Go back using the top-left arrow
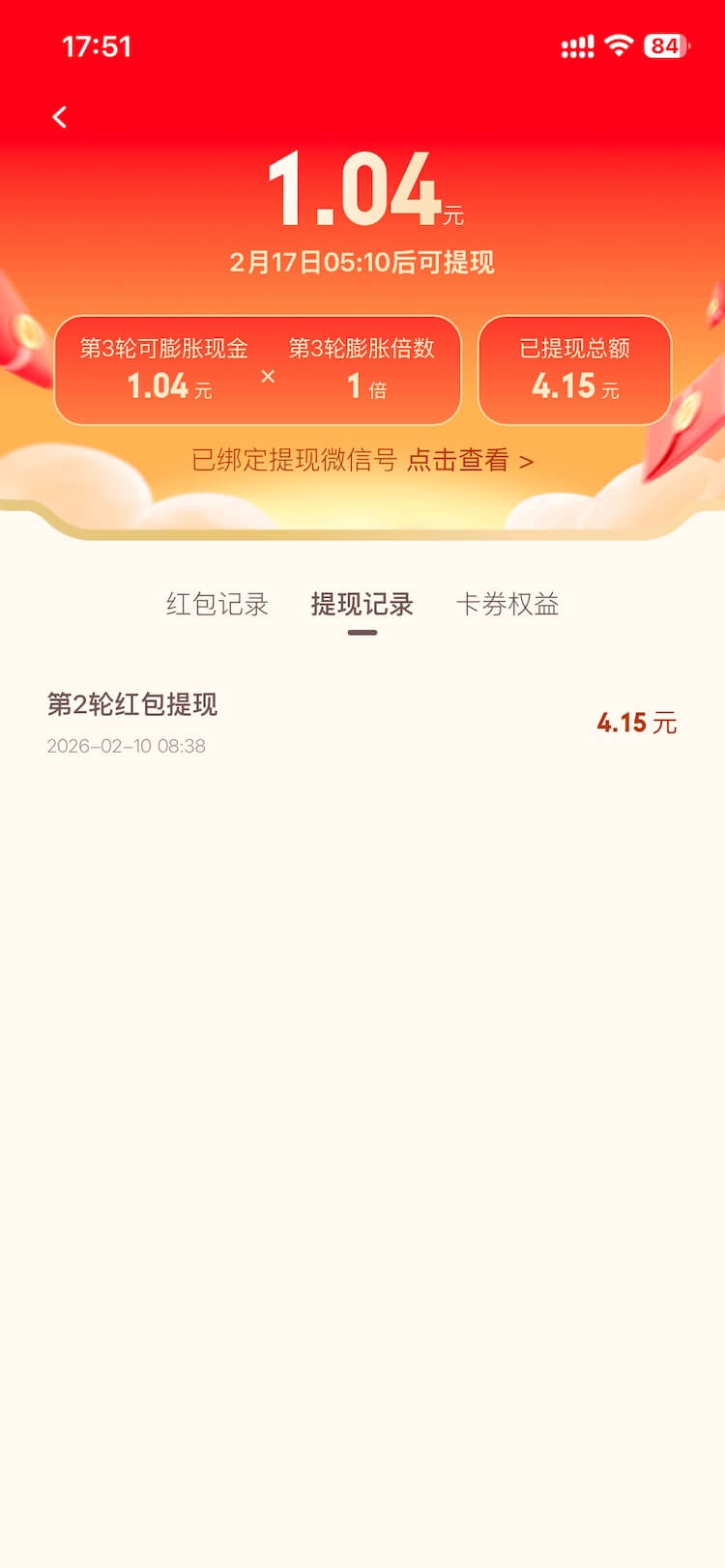This screenshot has width=725, height=1568. (60, 118)
